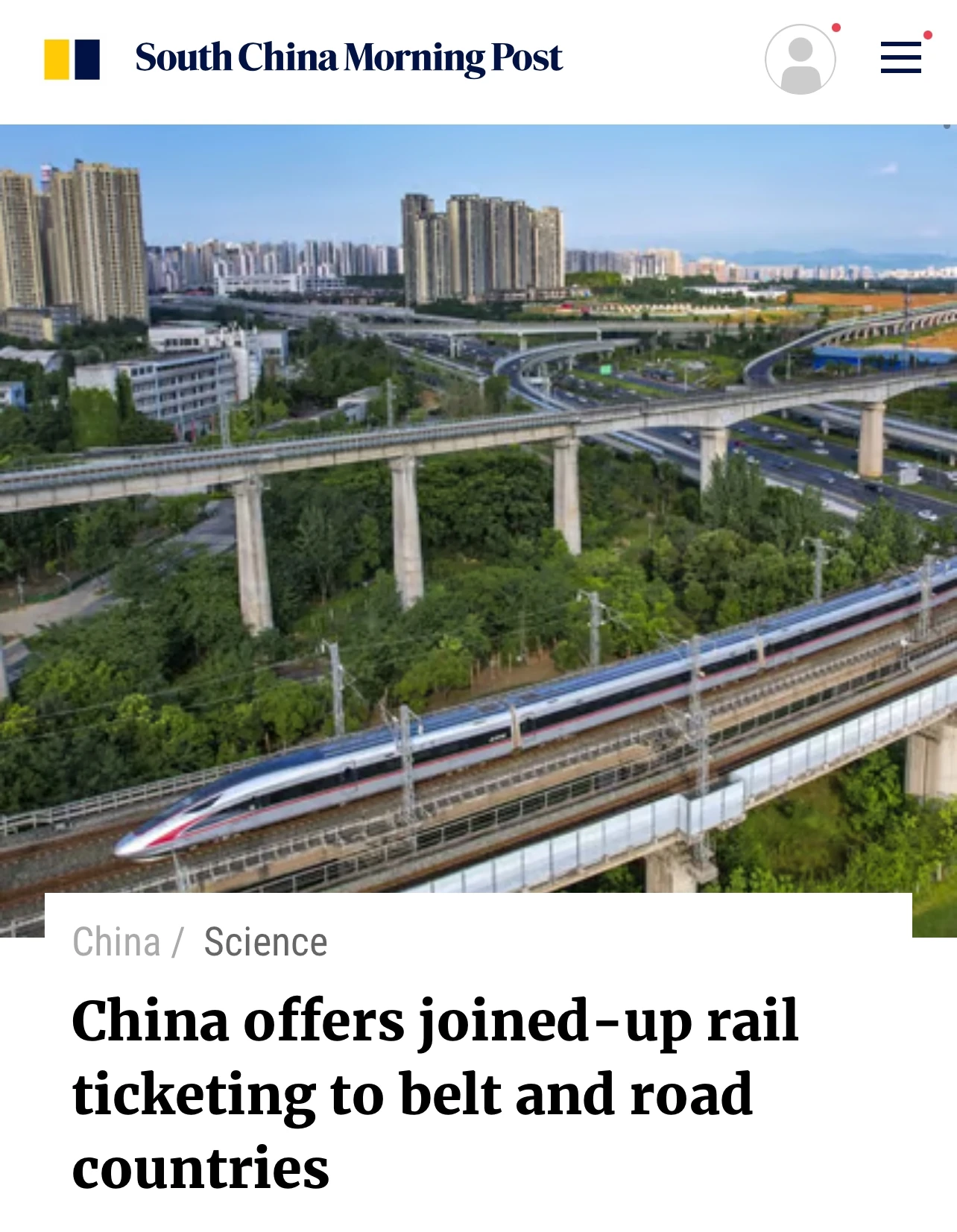The width and height of the screenshot is (957, 1232).
Task: Open the hamburger navigation menu
Action: [900, 57]
